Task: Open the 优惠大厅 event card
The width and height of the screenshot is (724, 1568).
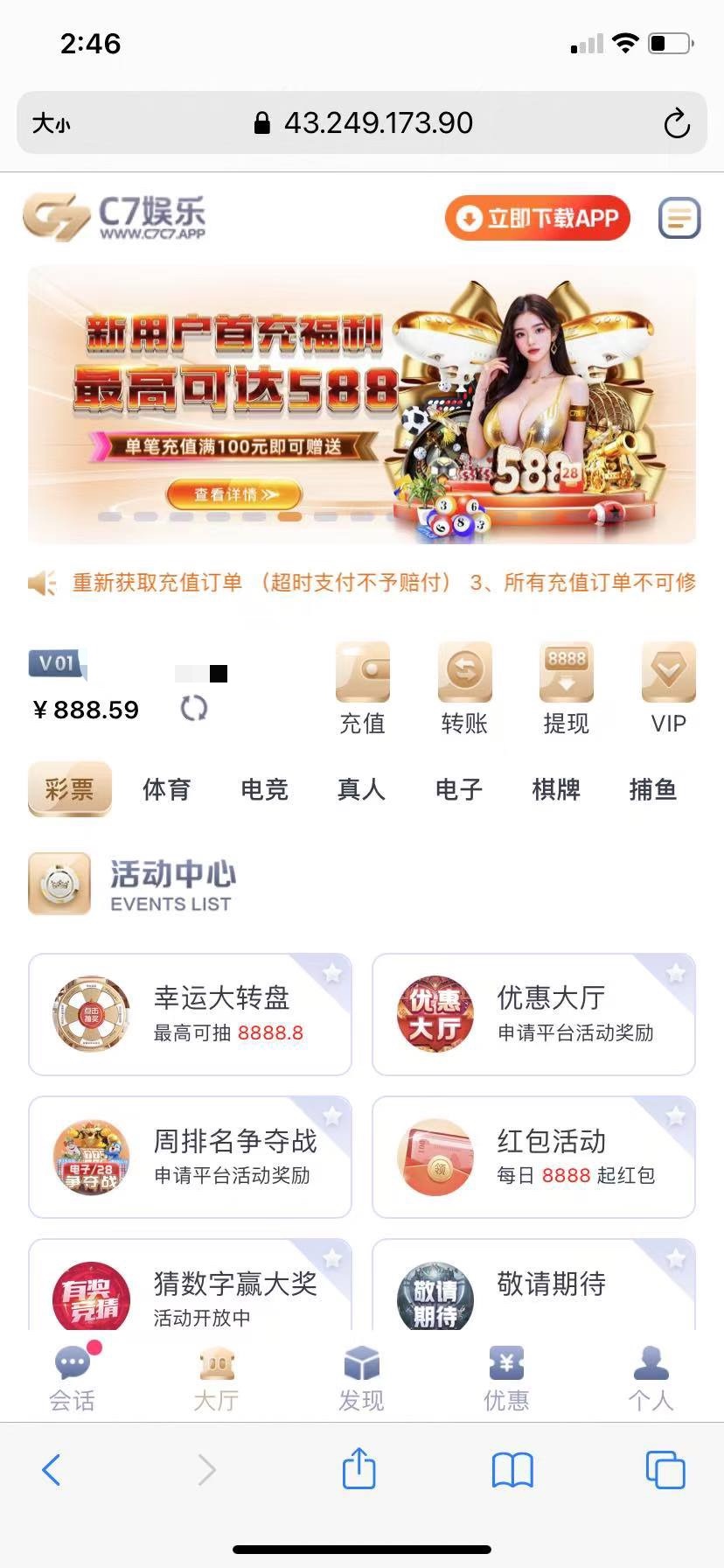Action: [x=533, y=1014]
